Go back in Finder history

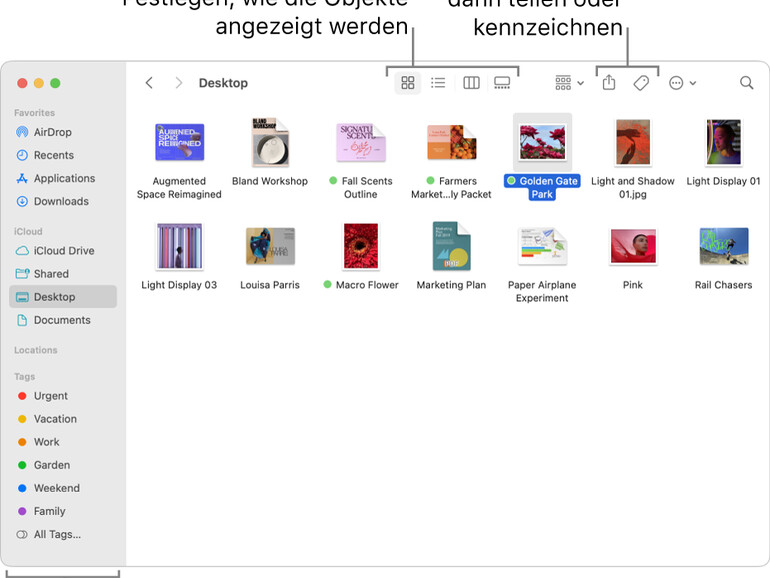[149, 83]
